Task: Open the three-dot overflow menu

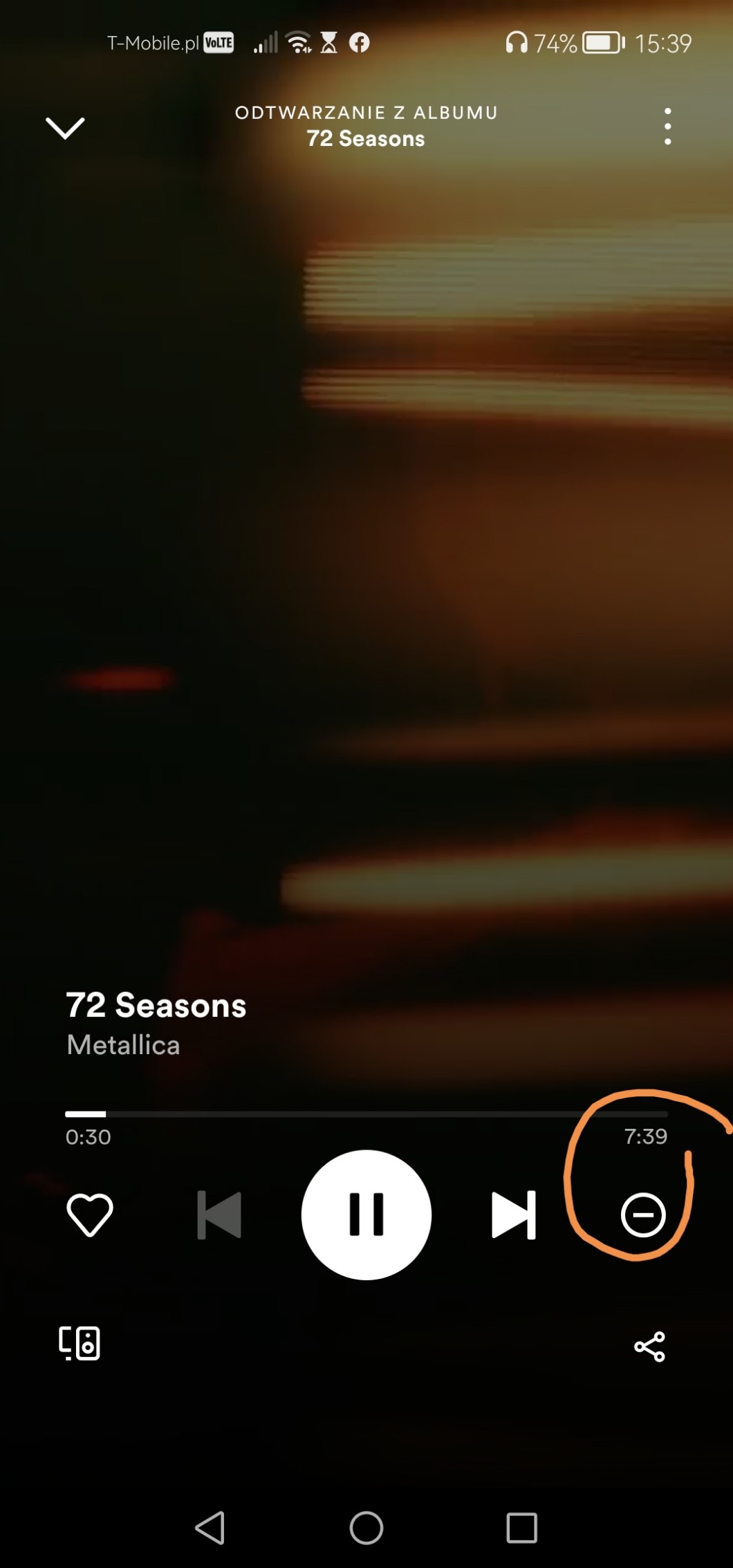Action: coord(667,126)
